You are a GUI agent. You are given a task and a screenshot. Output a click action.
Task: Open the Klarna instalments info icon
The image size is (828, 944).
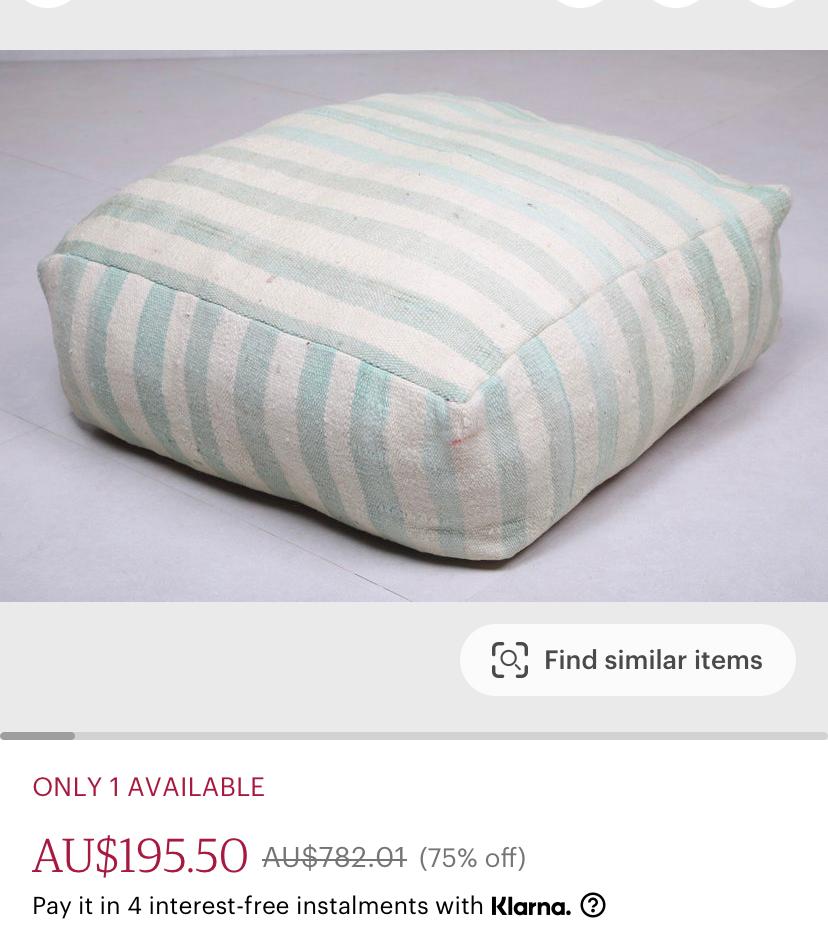pyautogui.click(x=593, y=905)
